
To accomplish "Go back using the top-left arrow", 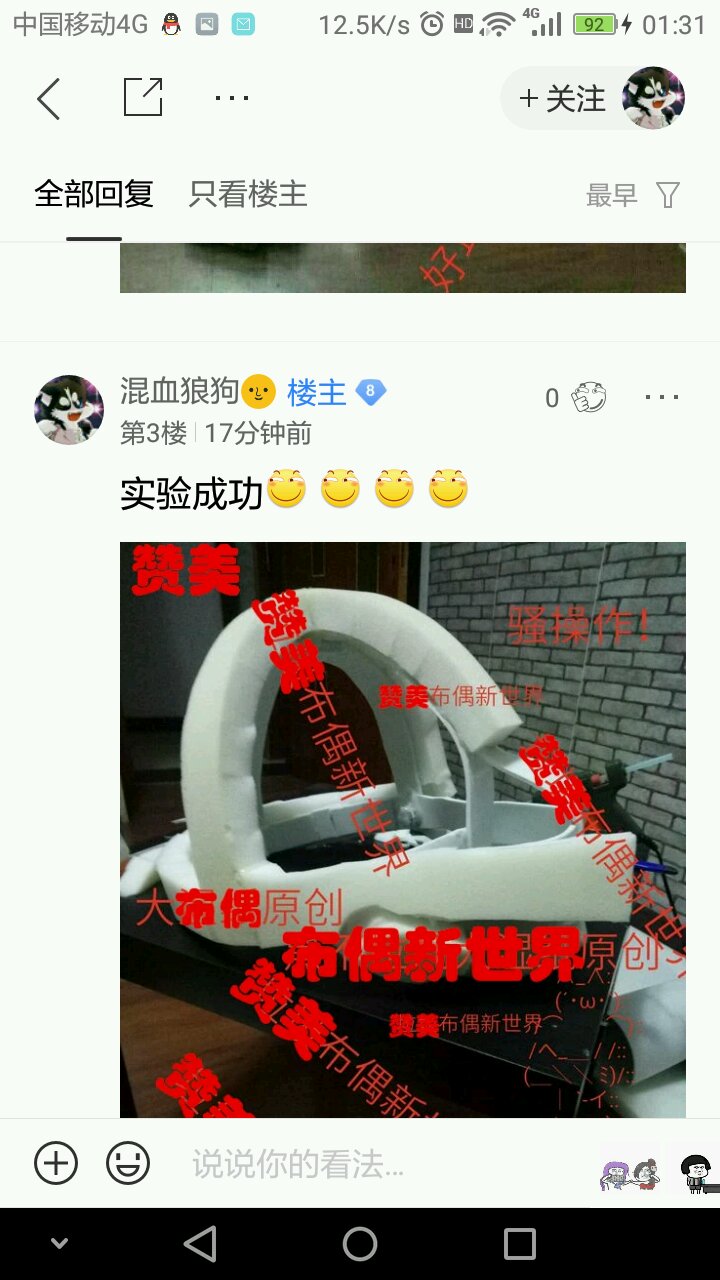I will pyautogui.click(x=48, y=99).
